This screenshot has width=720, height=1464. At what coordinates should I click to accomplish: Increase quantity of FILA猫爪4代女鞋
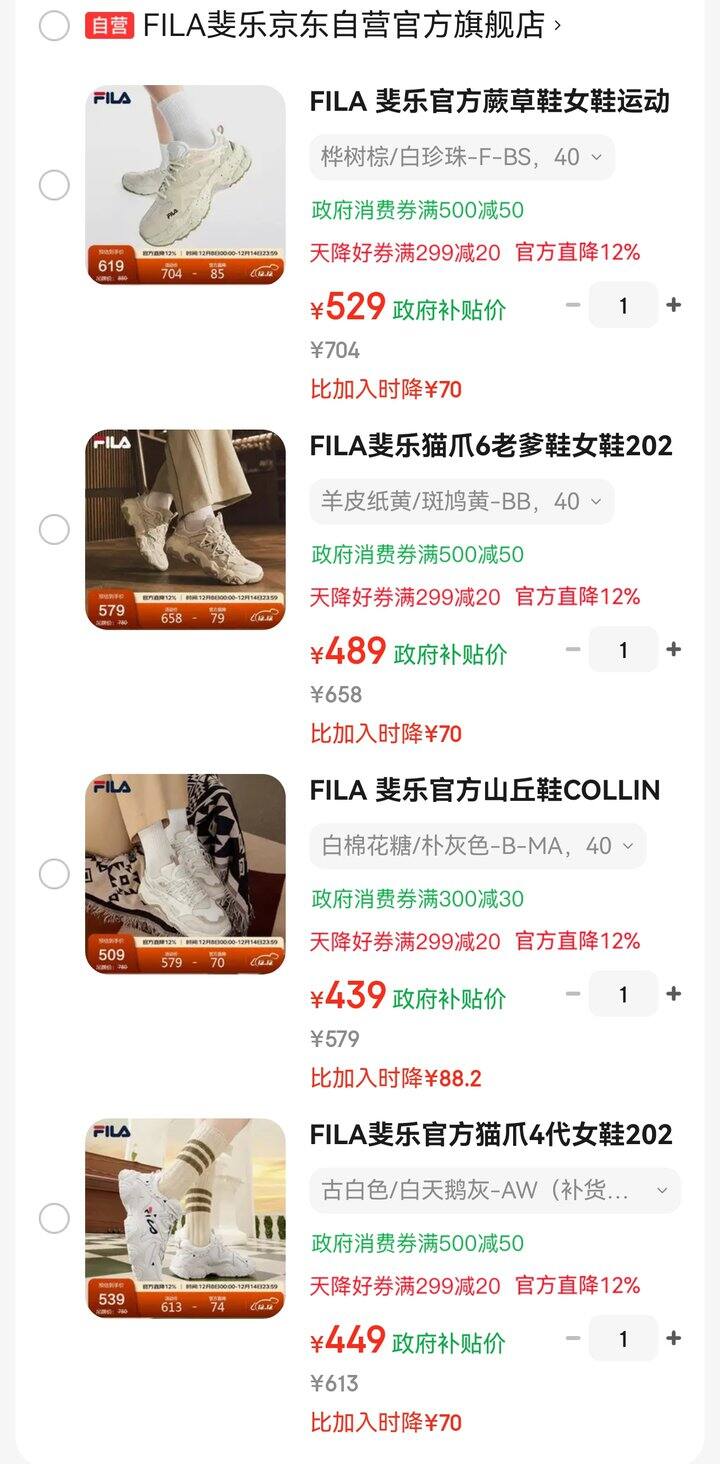click(674, 1338)
